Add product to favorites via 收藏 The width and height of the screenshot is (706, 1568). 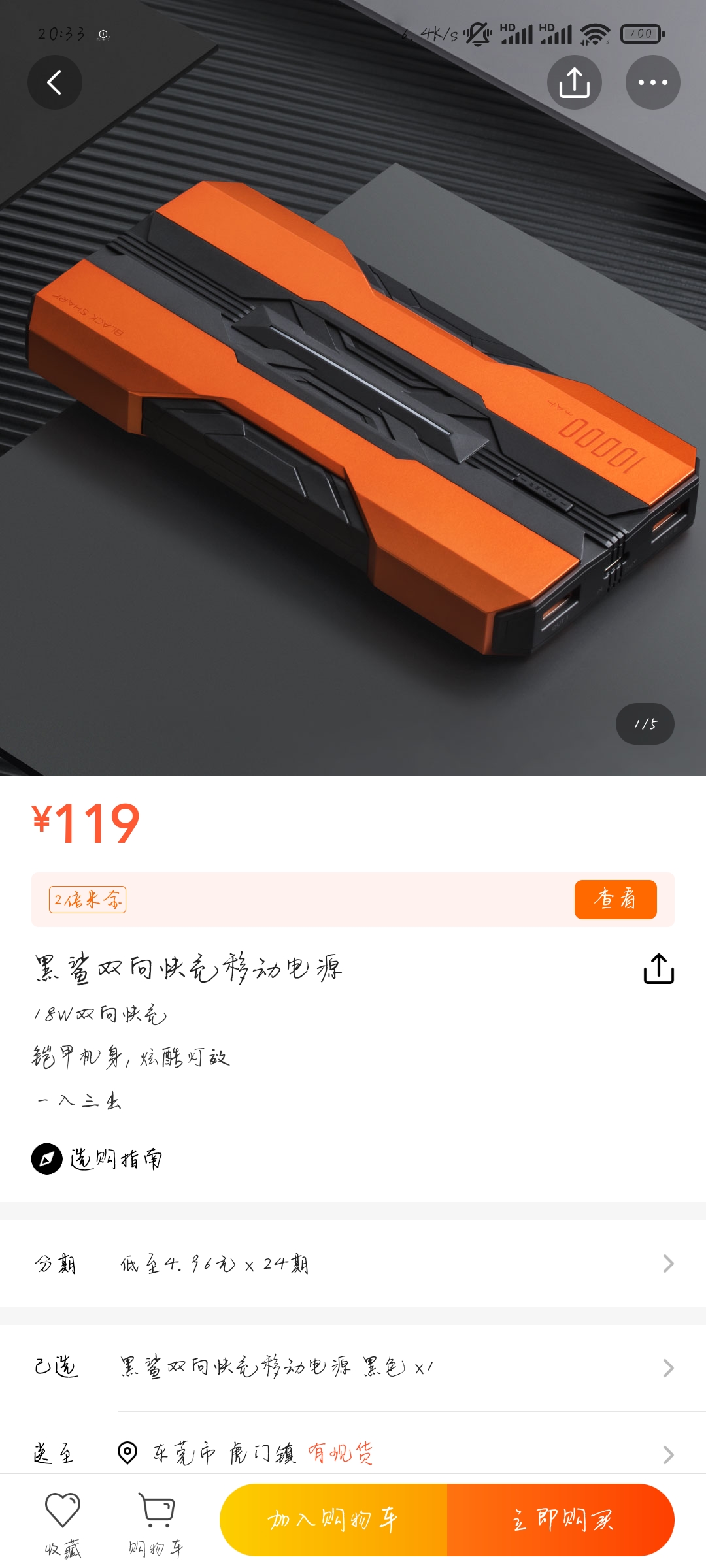point(63,1525)
